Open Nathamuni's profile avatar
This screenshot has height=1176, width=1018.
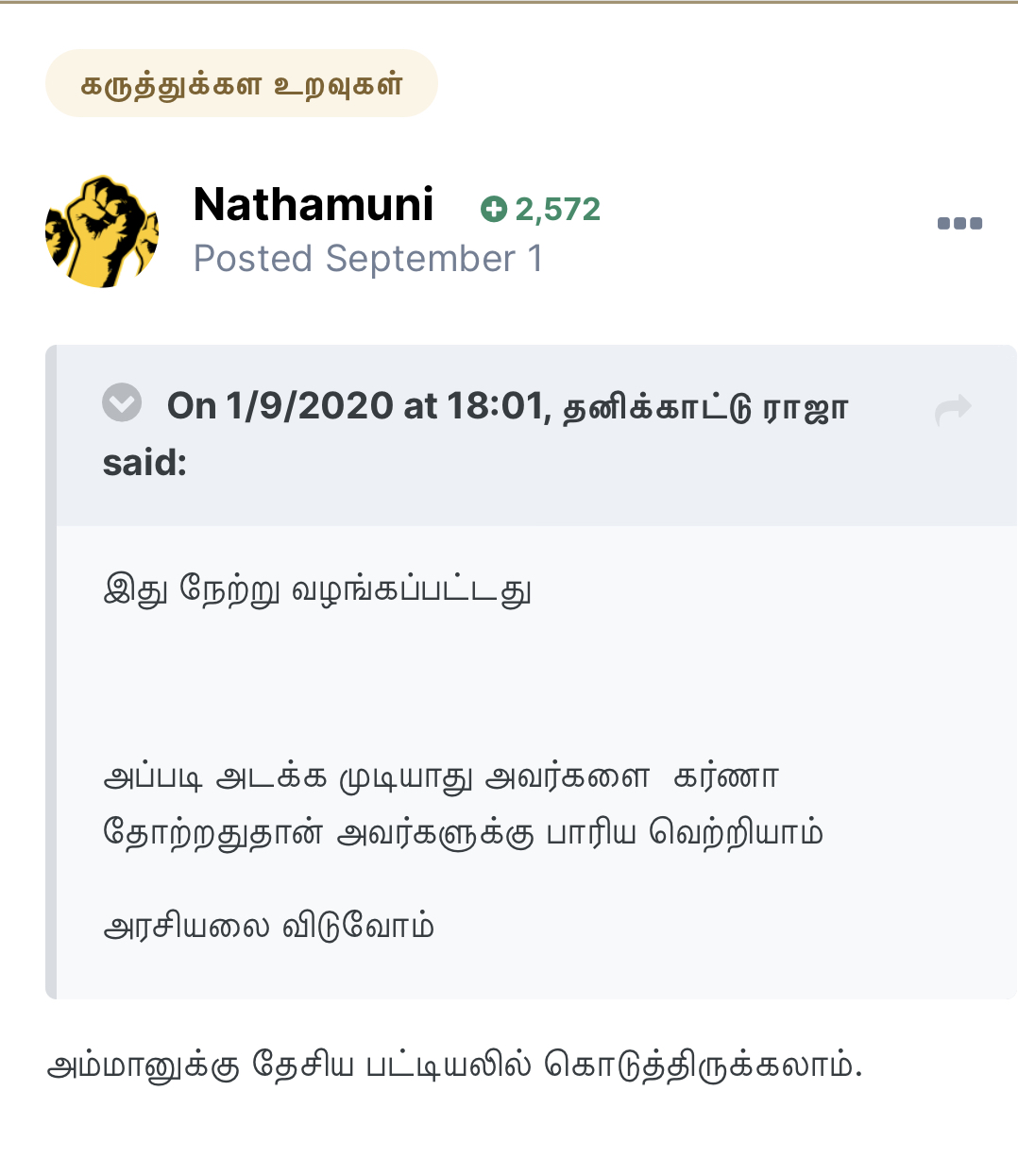coord(102,231)
